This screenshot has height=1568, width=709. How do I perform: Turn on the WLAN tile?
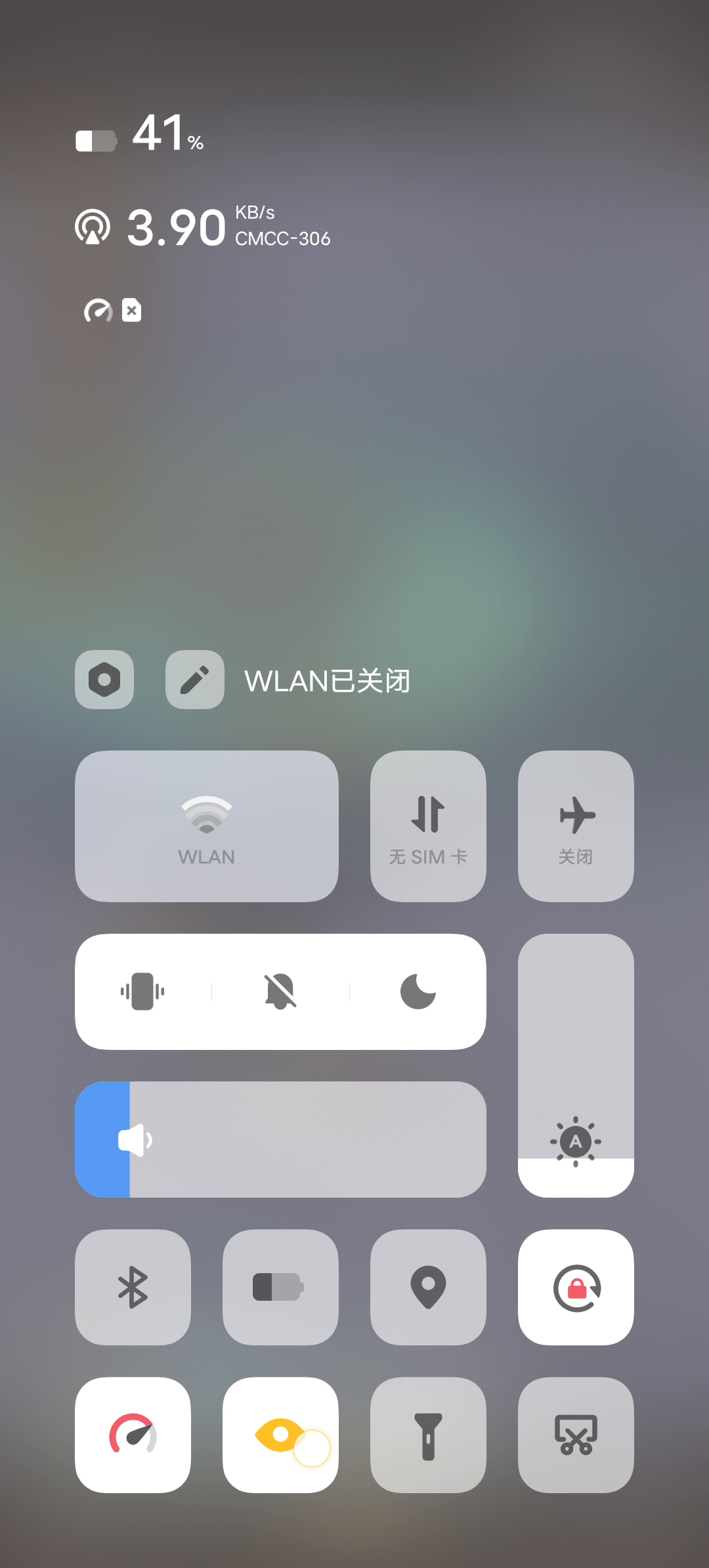(207, 826)
